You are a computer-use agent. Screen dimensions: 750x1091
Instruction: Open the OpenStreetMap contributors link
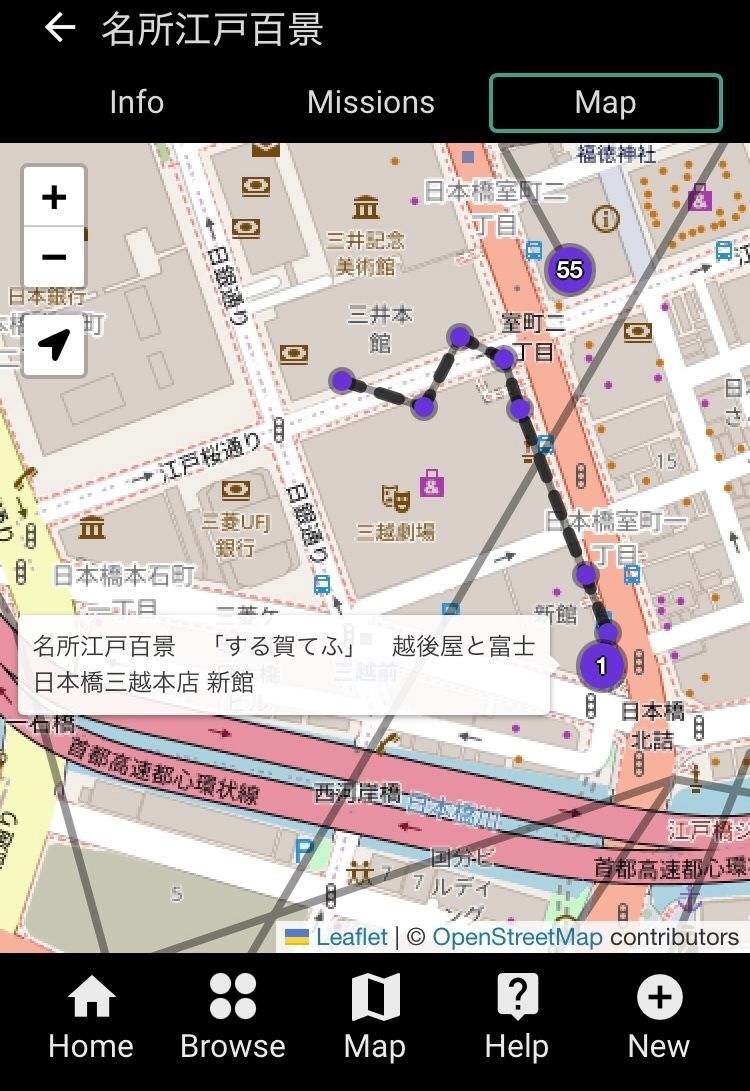coord(517,937)
